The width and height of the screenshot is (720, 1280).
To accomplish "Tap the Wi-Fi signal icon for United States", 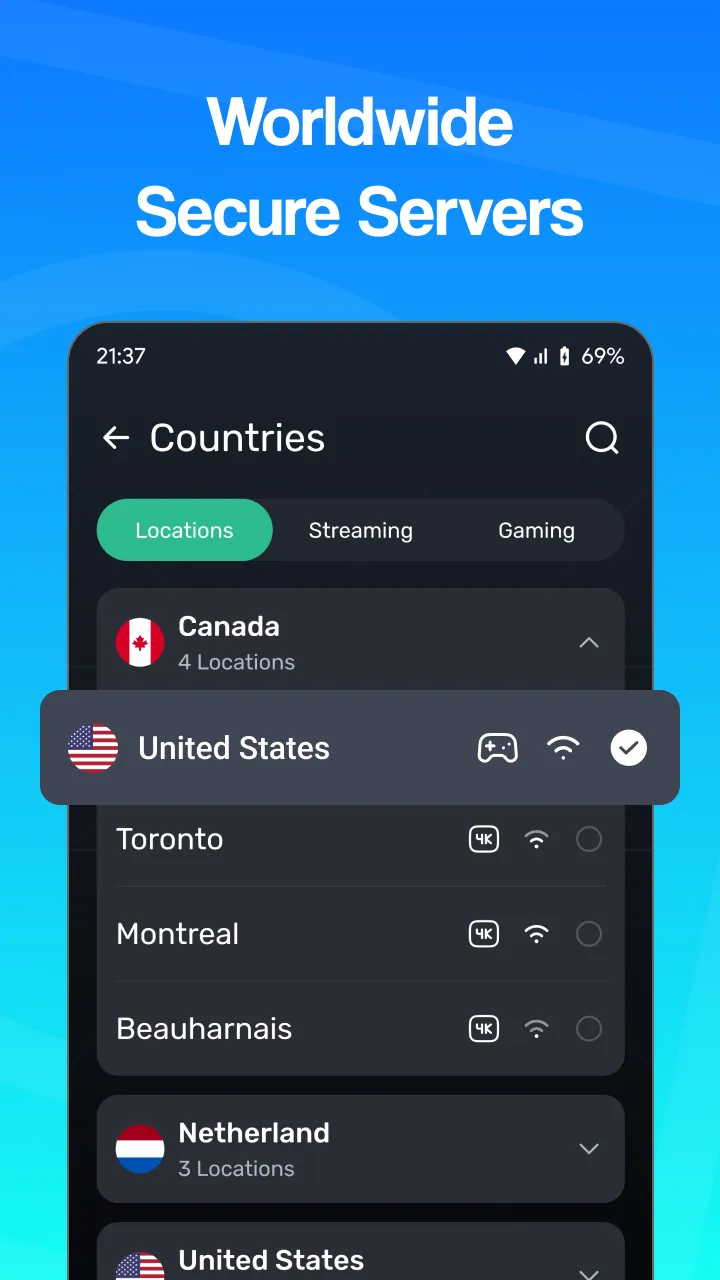I will [564, 748].
